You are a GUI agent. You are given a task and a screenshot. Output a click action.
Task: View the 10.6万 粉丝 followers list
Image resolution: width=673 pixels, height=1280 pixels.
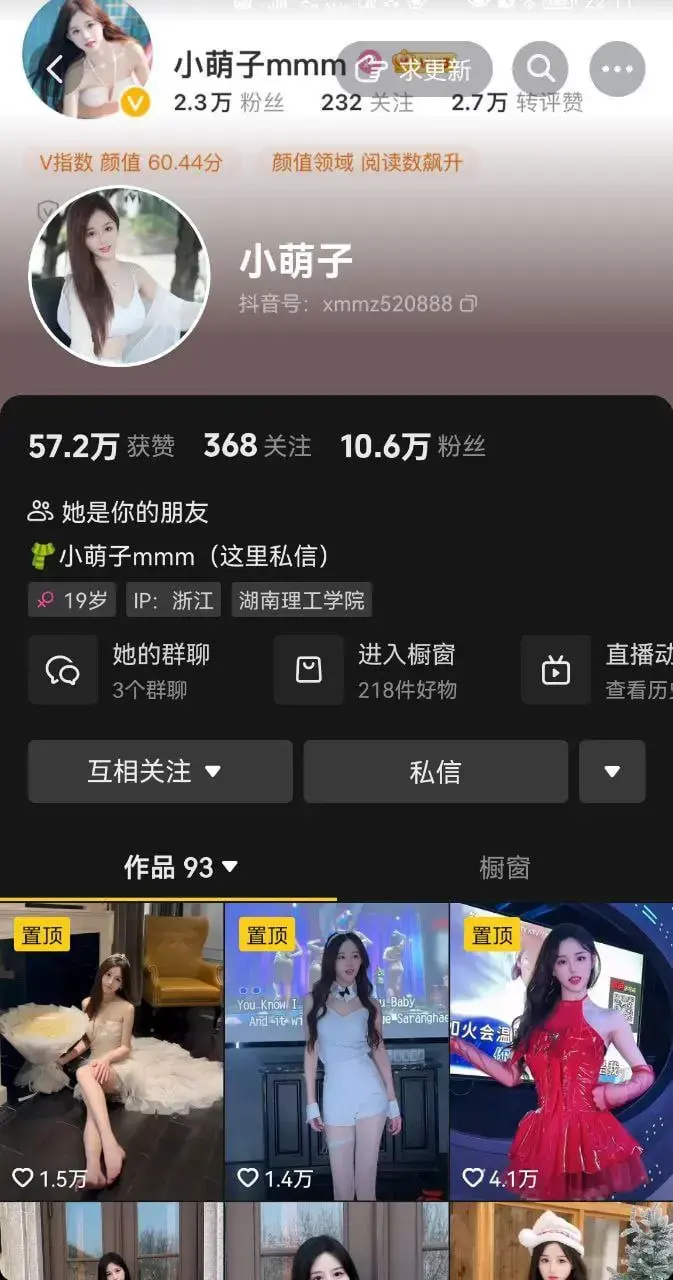tap(412, 446)
